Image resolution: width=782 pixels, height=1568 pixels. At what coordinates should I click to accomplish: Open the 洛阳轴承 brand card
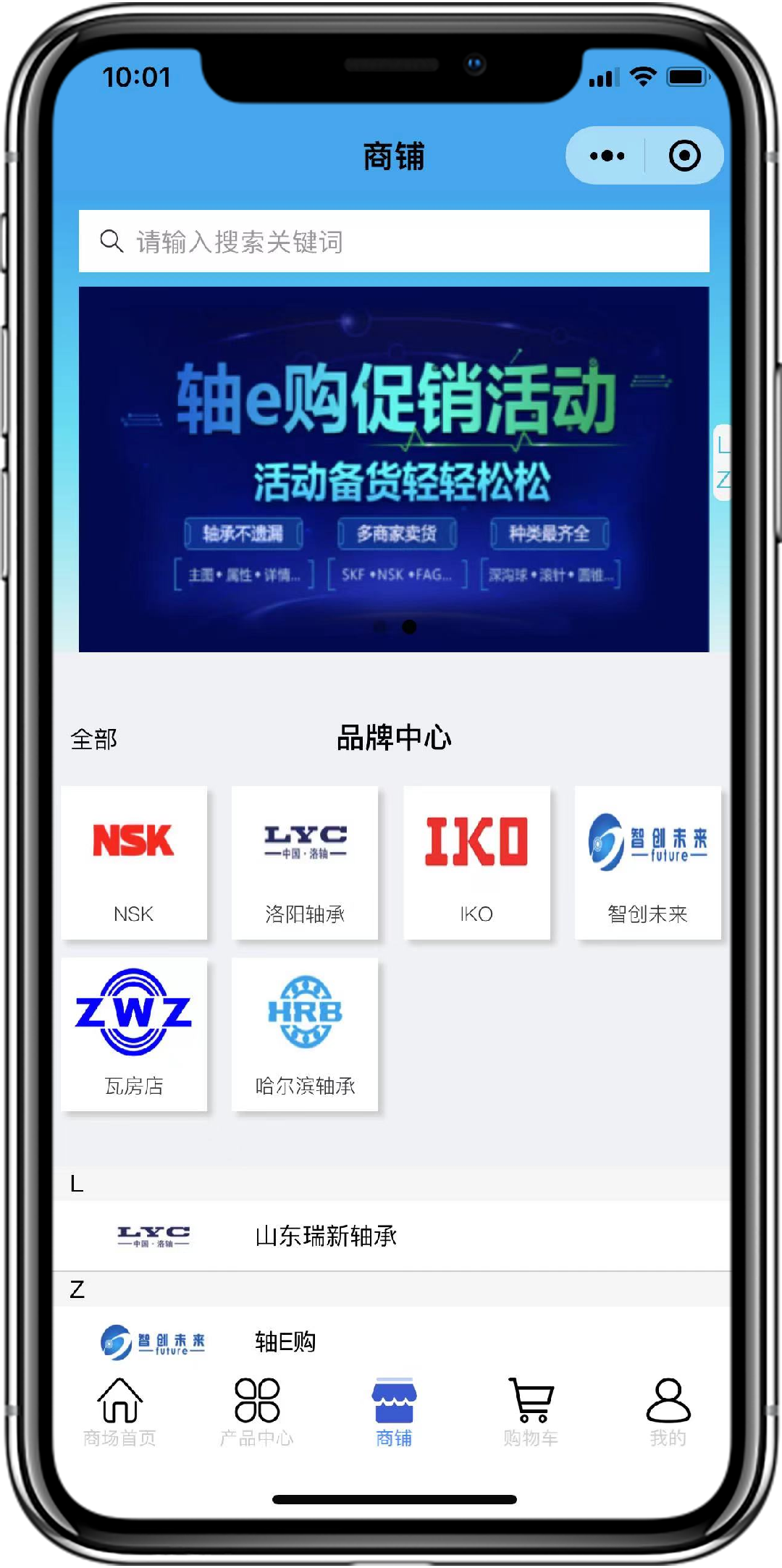(305, 862)
